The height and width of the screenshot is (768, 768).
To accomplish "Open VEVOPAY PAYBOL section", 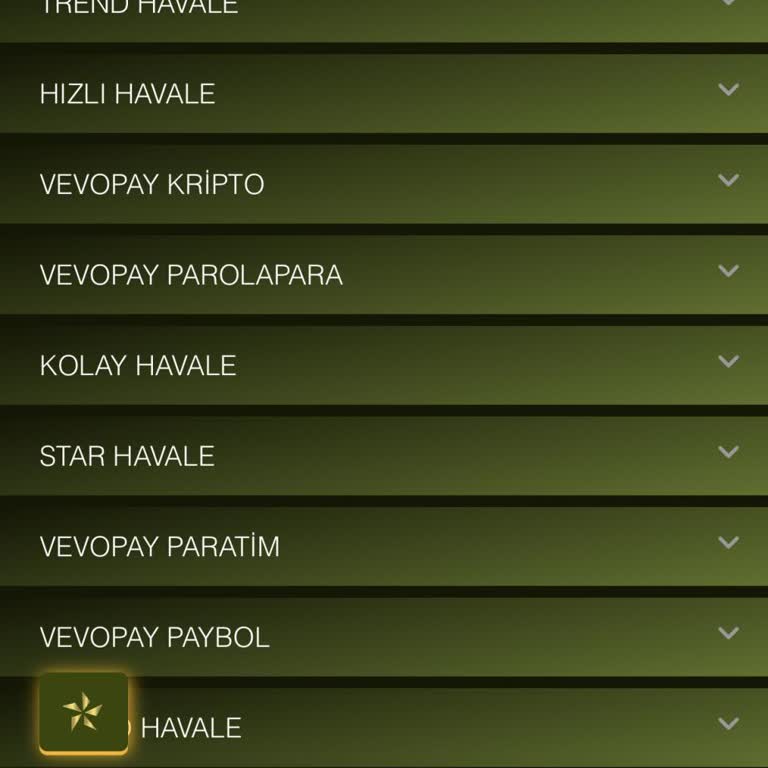I will [x=728, y=633].
